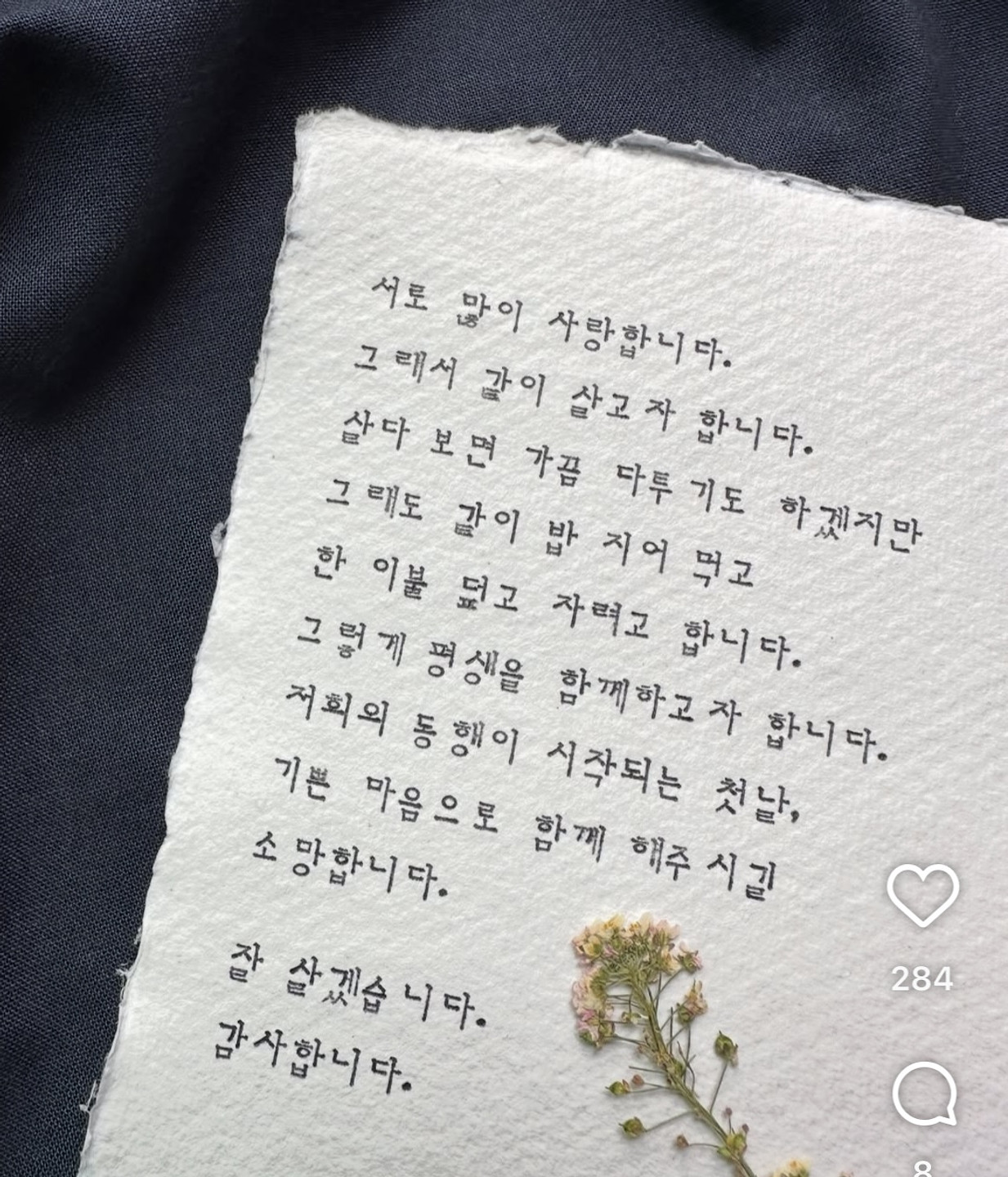Like this post with the heart icon
Image resolution: width=1008 pixels, height=1177 pixels.
[922, 896]
